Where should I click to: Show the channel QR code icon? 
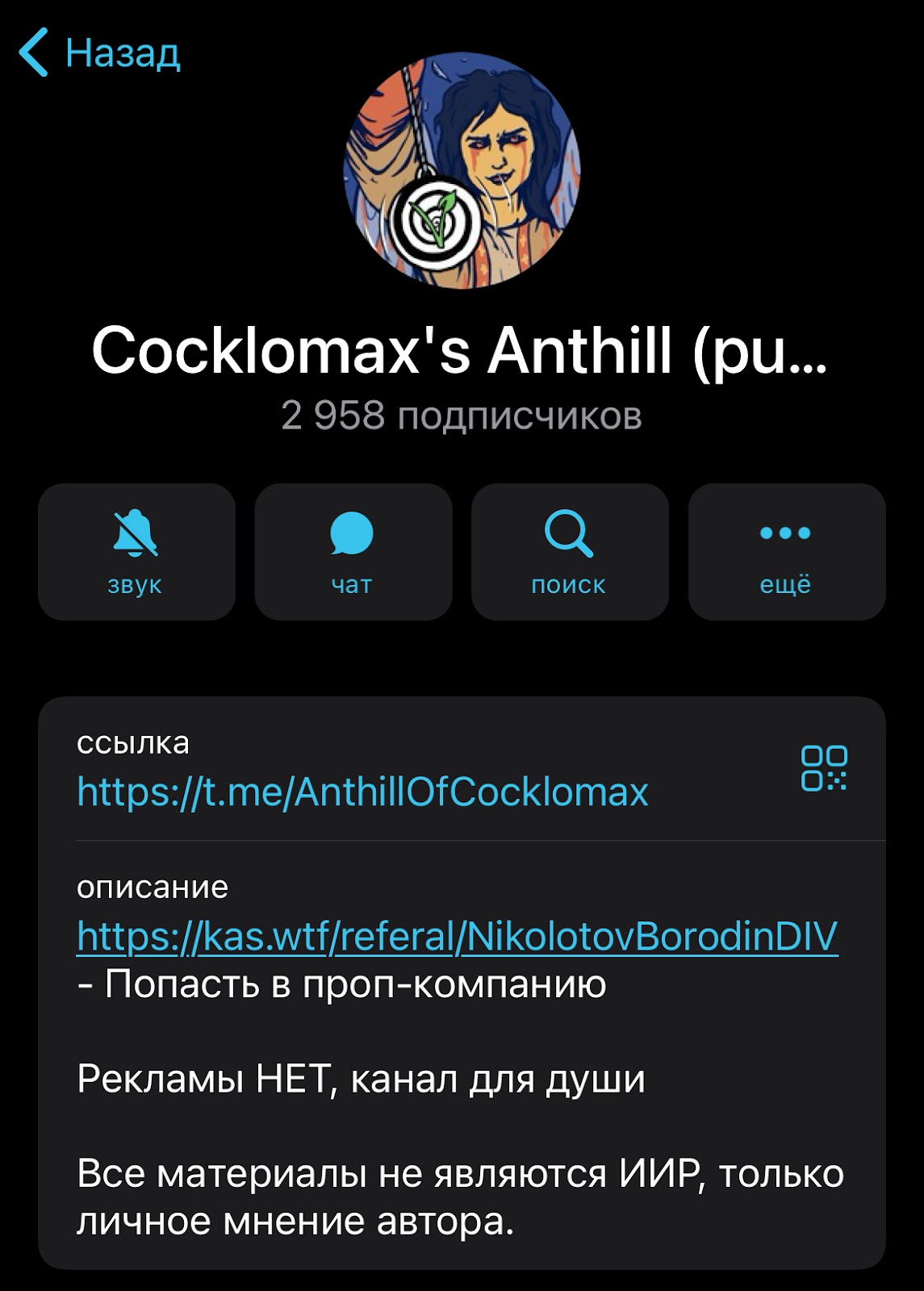(823, 767)
